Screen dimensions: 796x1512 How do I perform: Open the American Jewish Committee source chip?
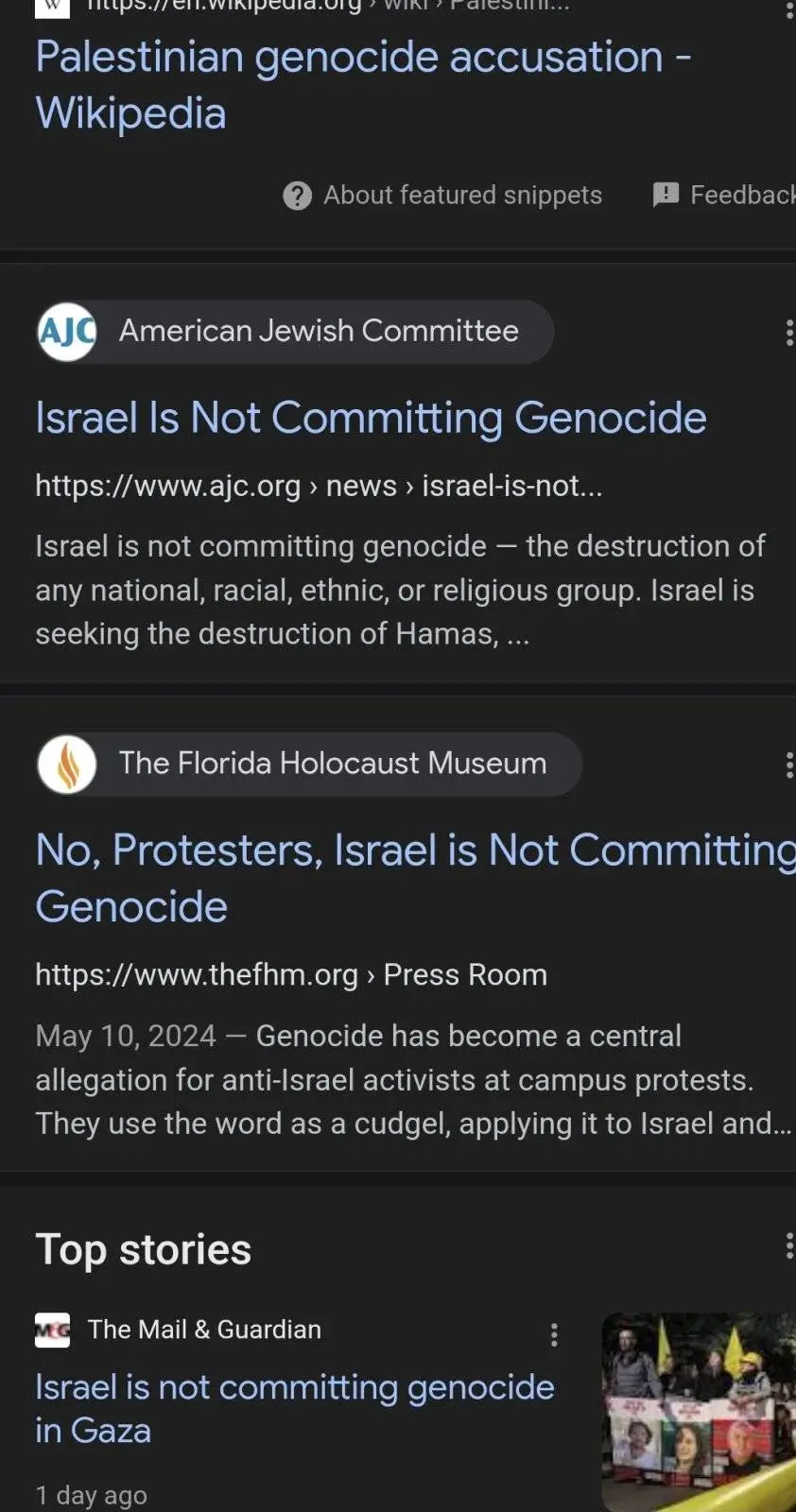tap(295, 332)
